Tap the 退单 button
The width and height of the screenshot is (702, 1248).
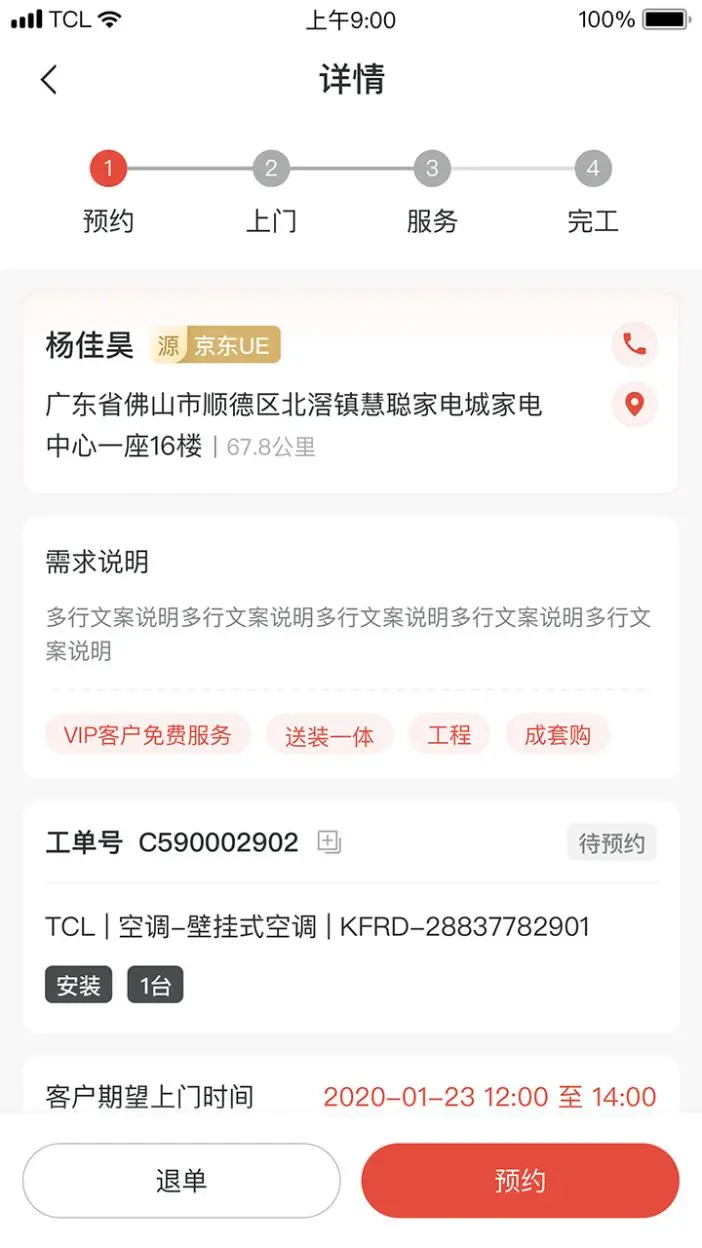pos(181,1180)
